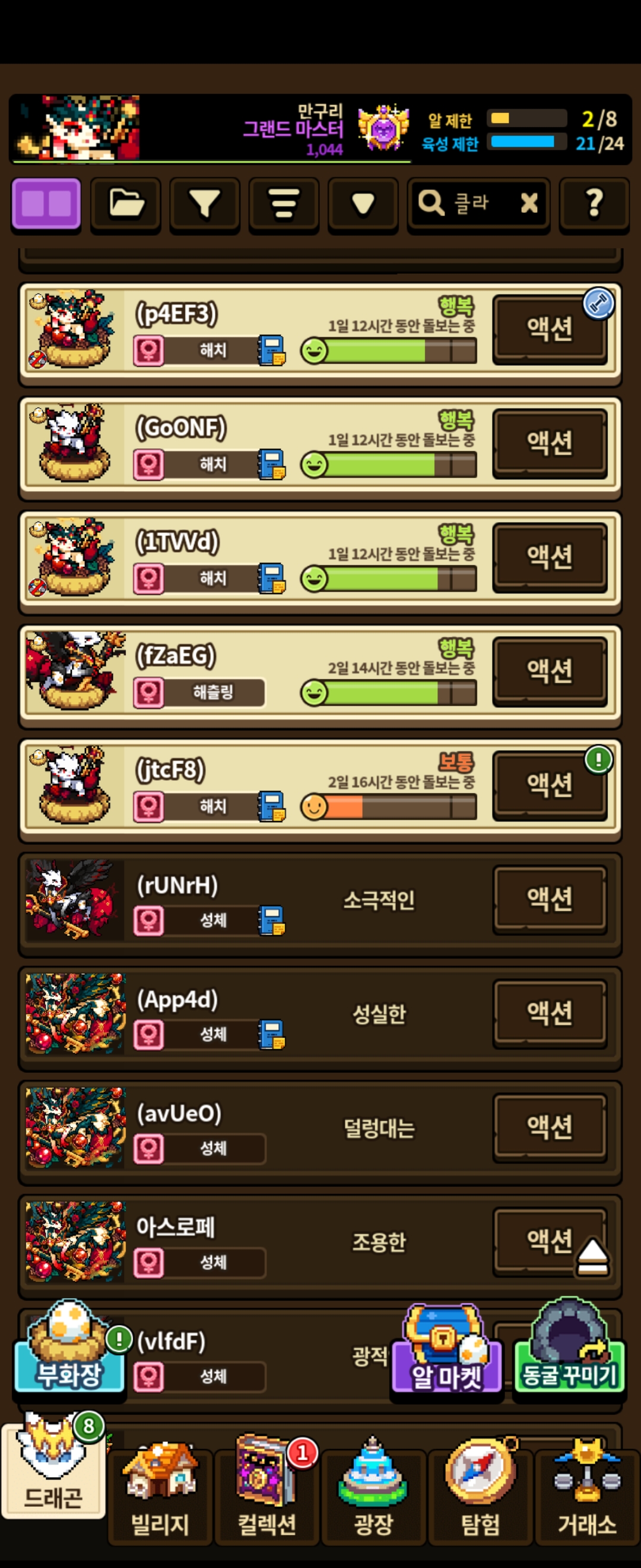Switch to the 빌리지 tab

click(x=161, y=1497)
